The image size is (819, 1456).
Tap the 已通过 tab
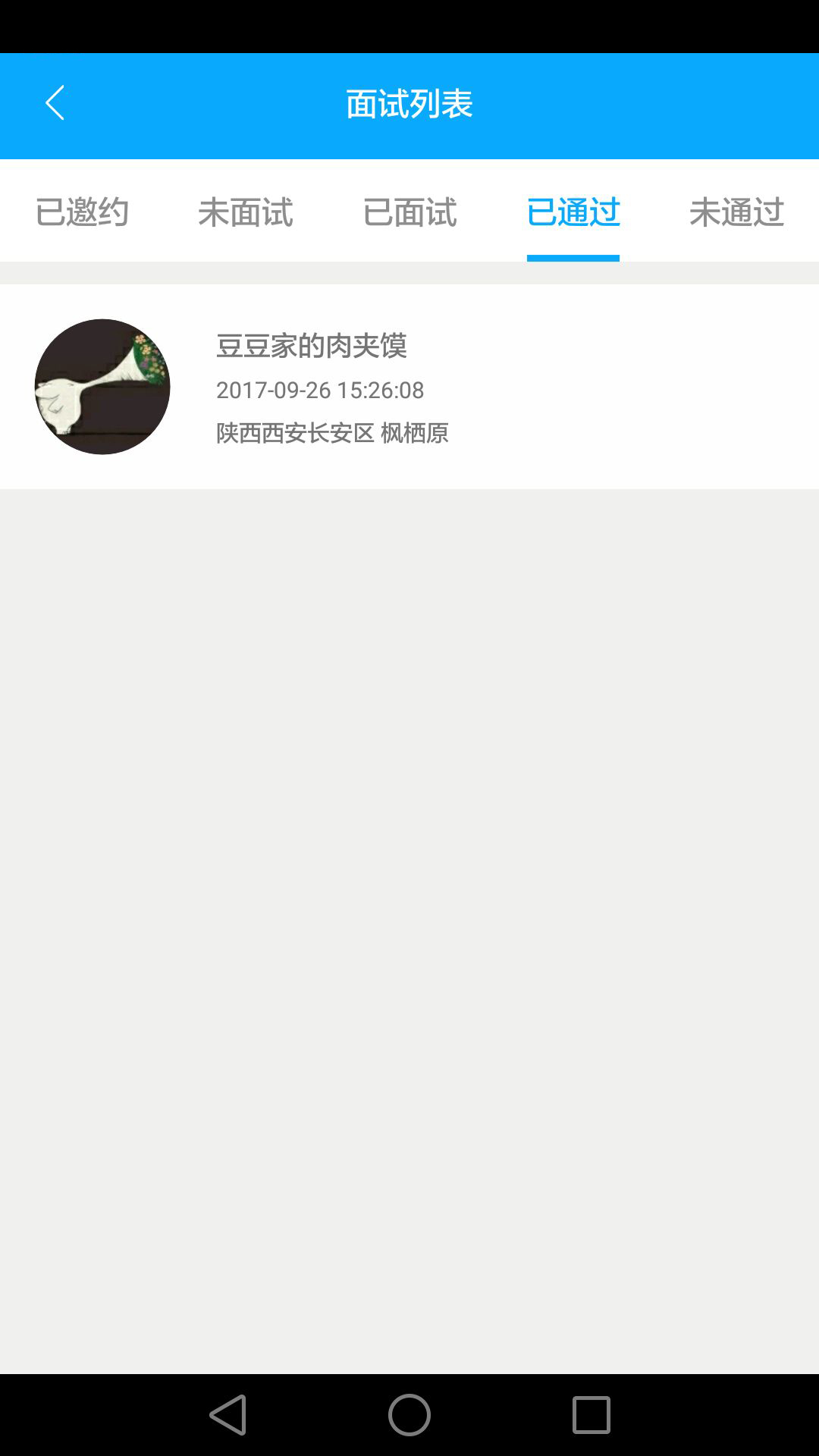tap(573, 212)
